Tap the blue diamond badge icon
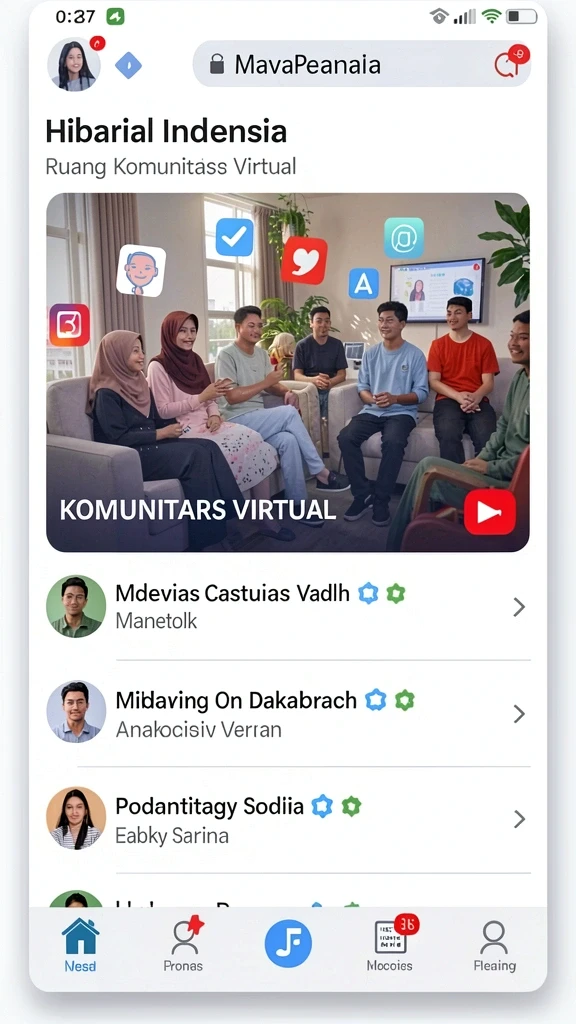This screenshot has width=576, height=1024. click(129, 65)
